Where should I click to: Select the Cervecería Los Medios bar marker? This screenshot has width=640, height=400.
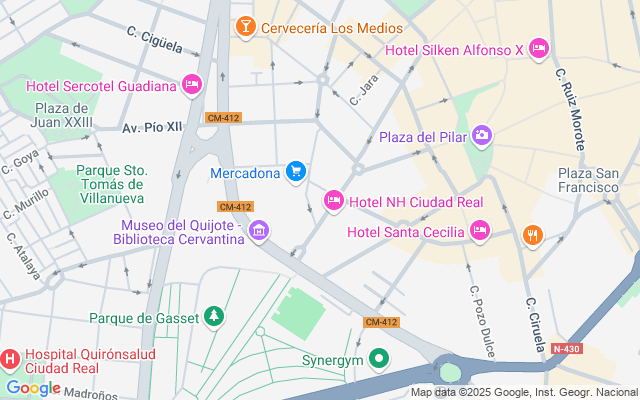(244, 27)
